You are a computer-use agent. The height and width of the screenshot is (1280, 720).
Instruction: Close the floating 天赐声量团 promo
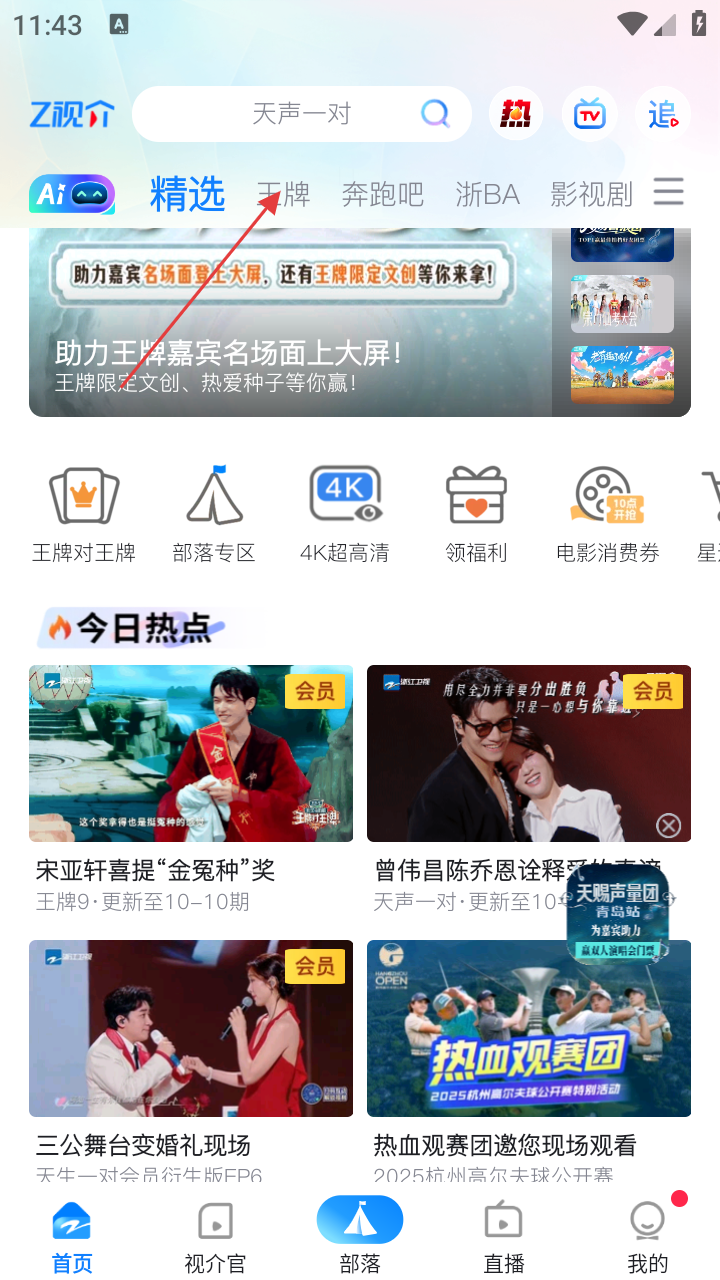click(x=668, y=825)
